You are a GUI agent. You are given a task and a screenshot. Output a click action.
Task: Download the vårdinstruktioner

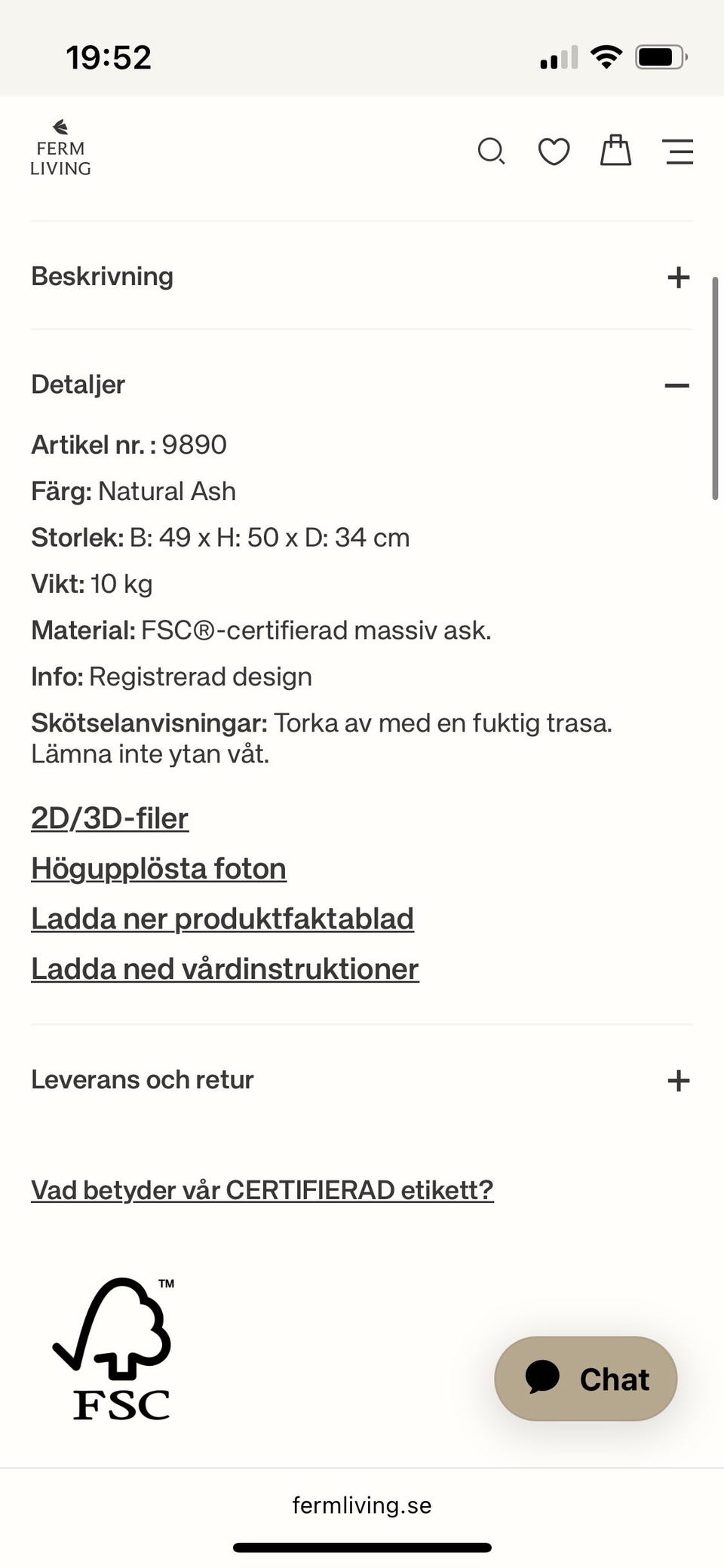click(225, 968)
